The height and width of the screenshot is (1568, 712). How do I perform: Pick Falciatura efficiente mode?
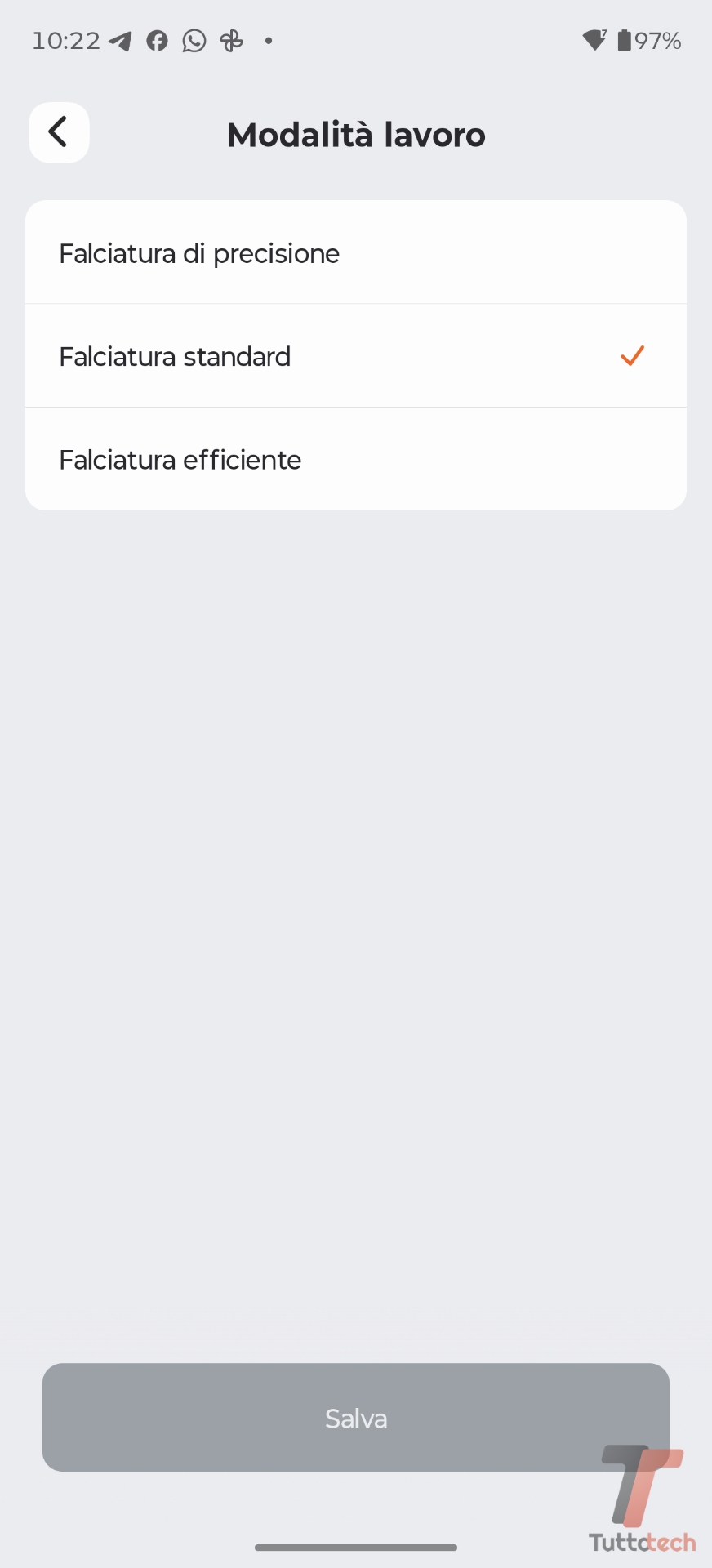click(x=355, y=460)
